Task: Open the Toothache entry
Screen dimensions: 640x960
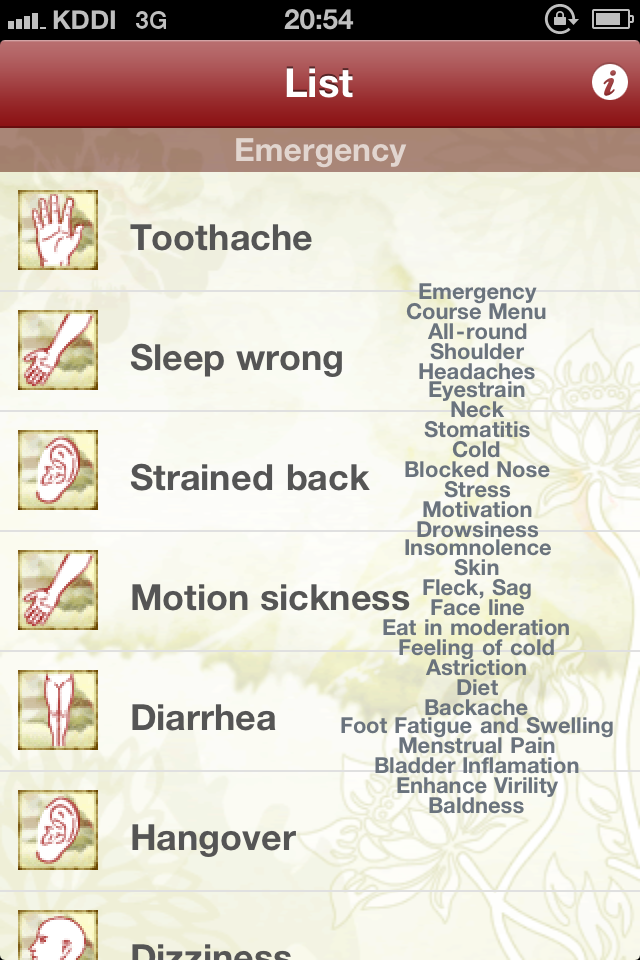Action: (x=221, y=238)
